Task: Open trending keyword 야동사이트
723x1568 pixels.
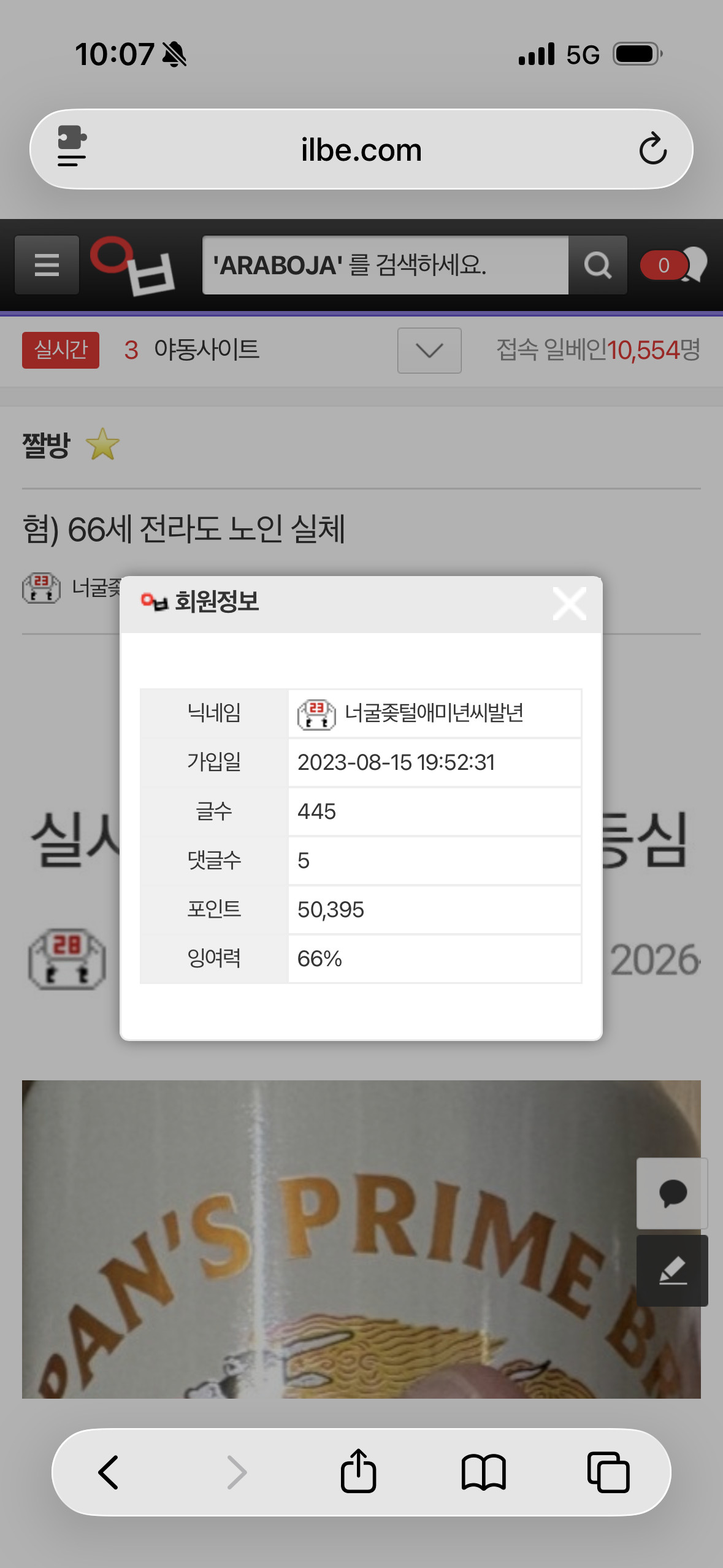Action: click(x=206, y=350)
